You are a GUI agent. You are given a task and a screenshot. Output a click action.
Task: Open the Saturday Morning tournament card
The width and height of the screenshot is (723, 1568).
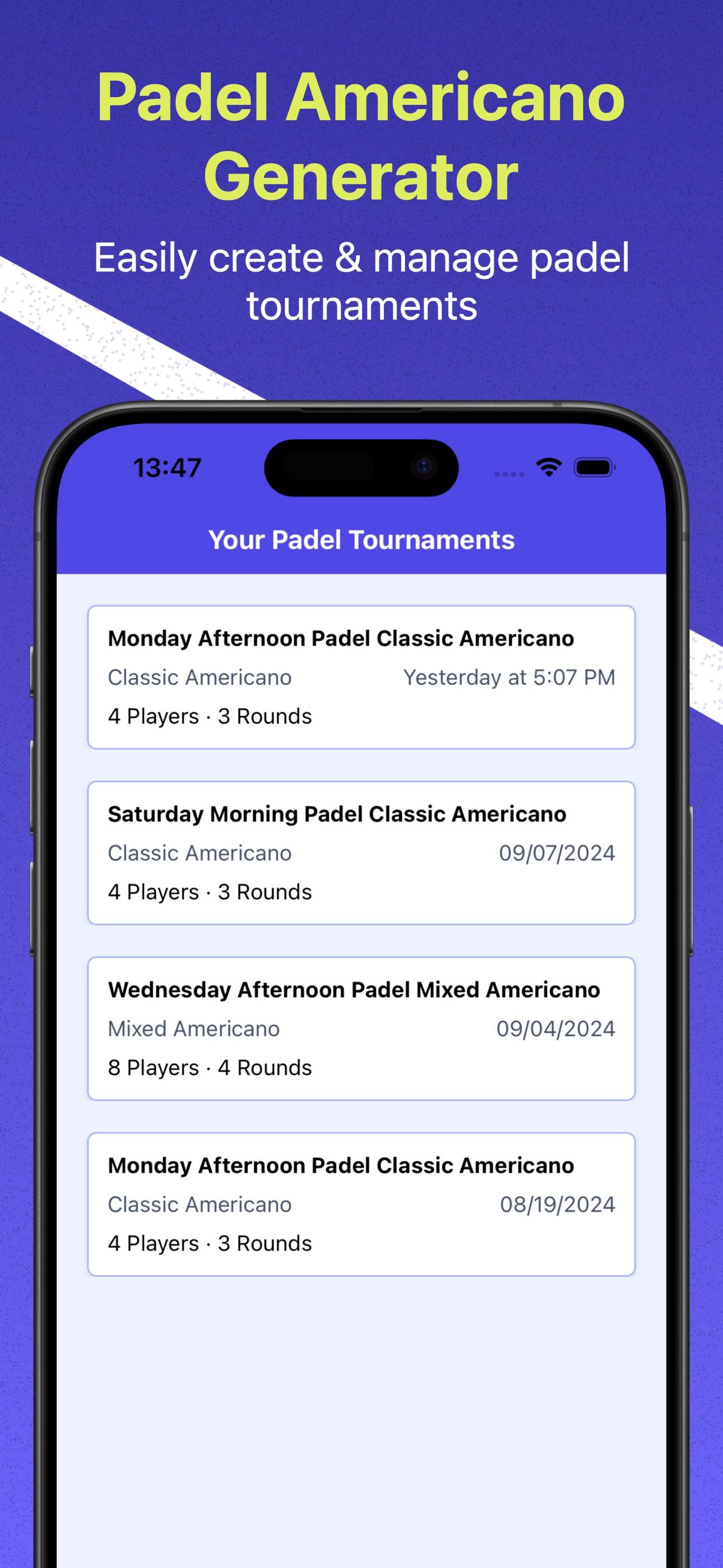point(361,852)
